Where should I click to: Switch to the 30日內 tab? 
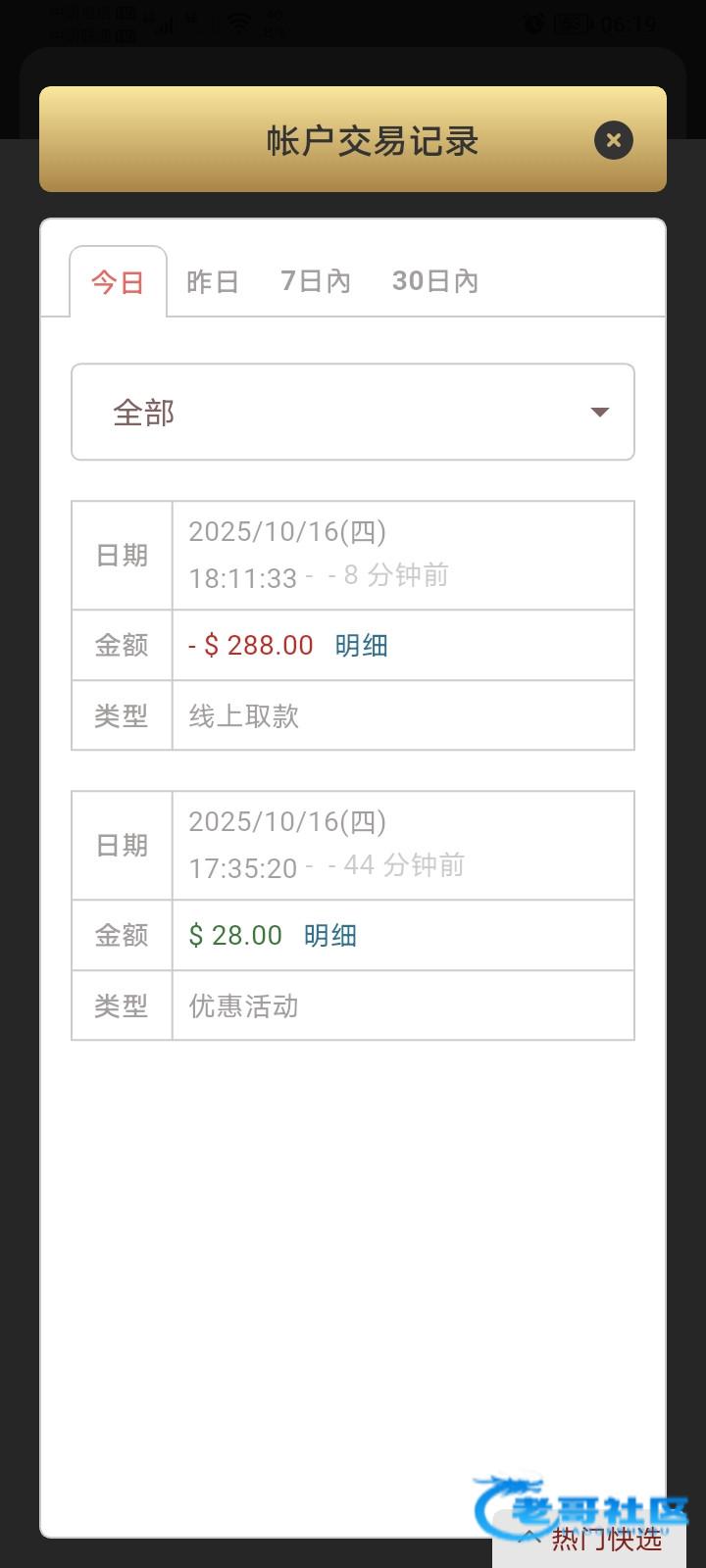click(x=435, y=282)
